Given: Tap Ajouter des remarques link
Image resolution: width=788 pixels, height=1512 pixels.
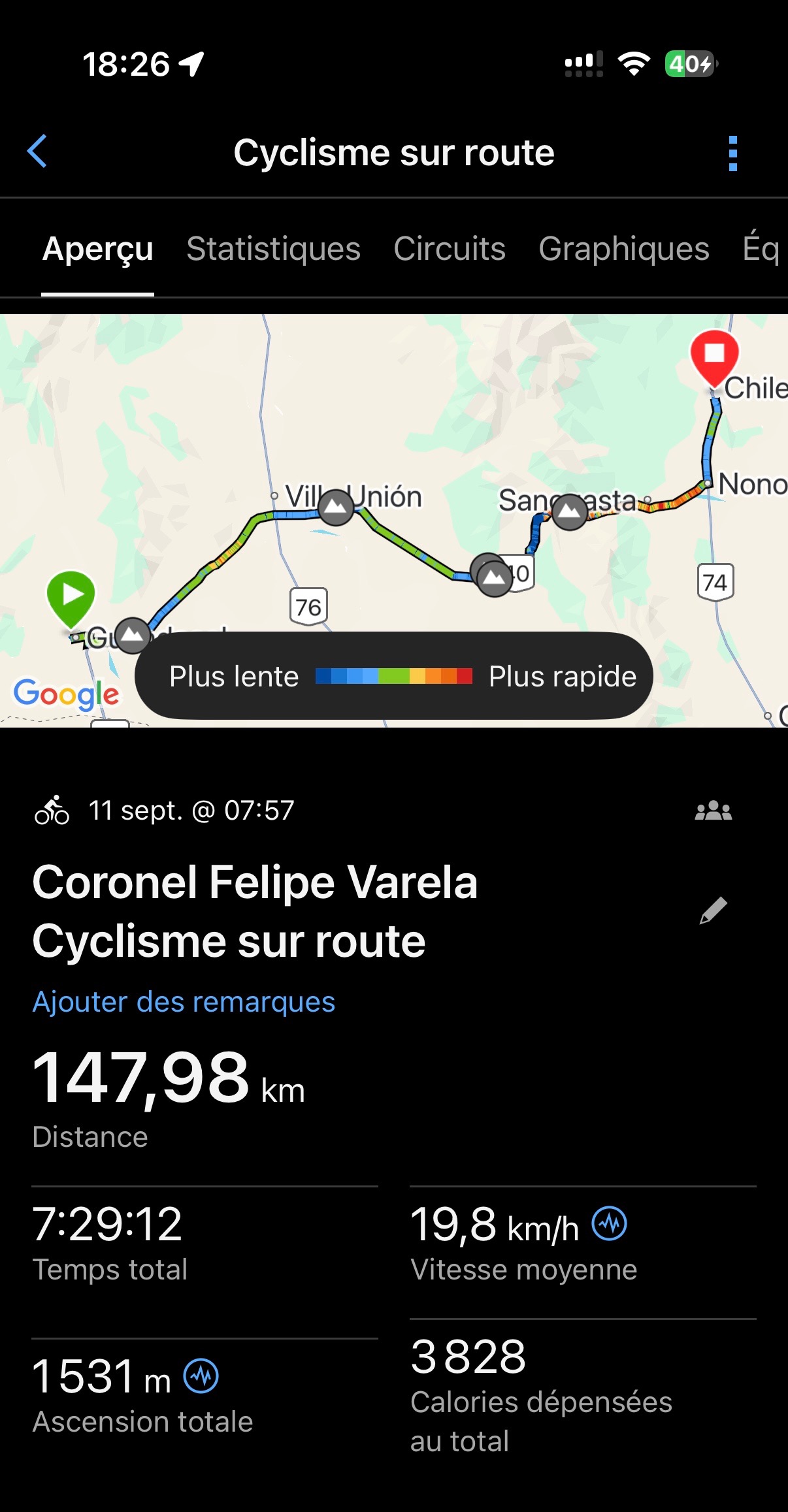Looking at the screenshot, I should coord(184,1002).
